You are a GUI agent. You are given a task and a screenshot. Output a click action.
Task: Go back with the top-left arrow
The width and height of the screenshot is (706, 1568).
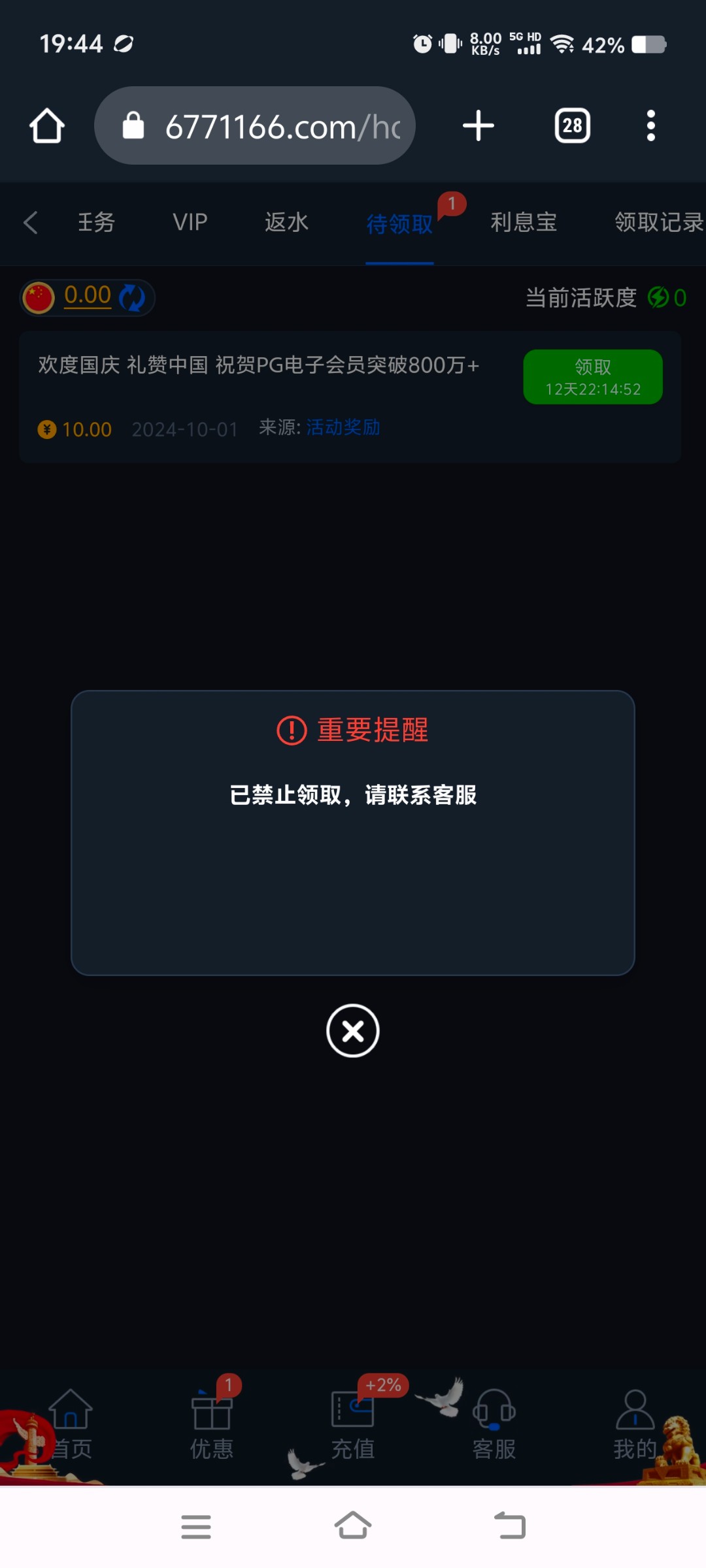30,222
